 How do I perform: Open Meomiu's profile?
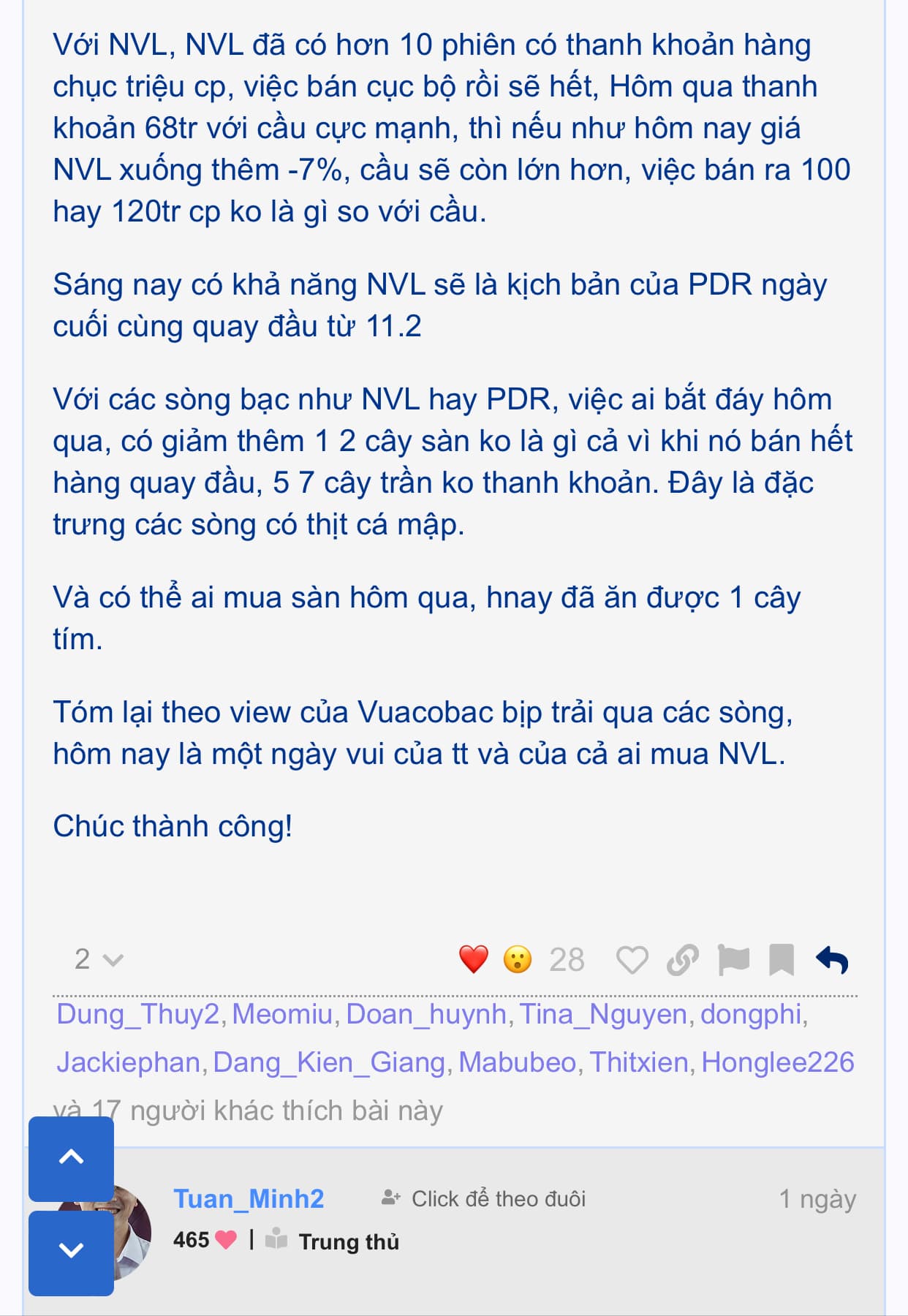pyautogui.click(x=282, y=1014)
